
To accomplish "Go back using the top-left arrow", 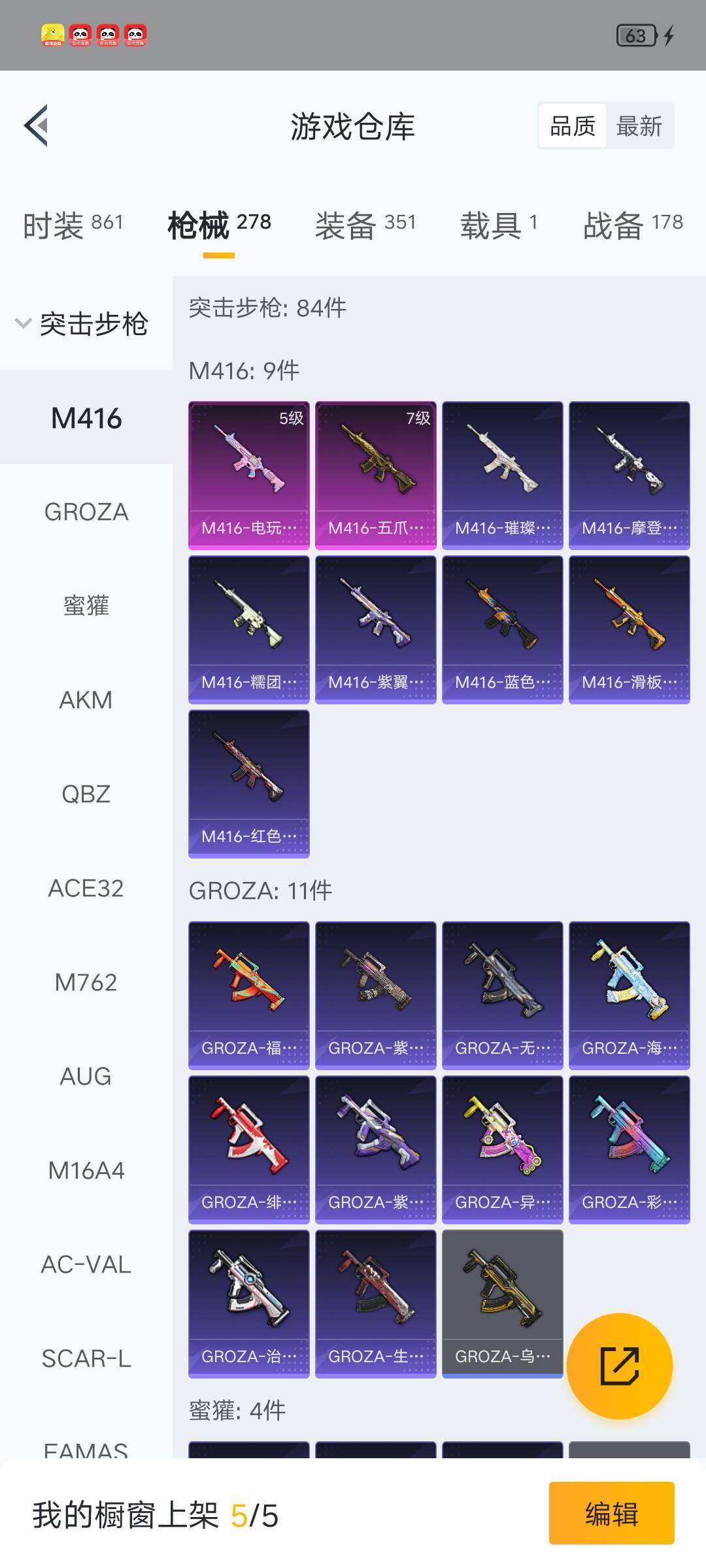I will pos(37,125).
